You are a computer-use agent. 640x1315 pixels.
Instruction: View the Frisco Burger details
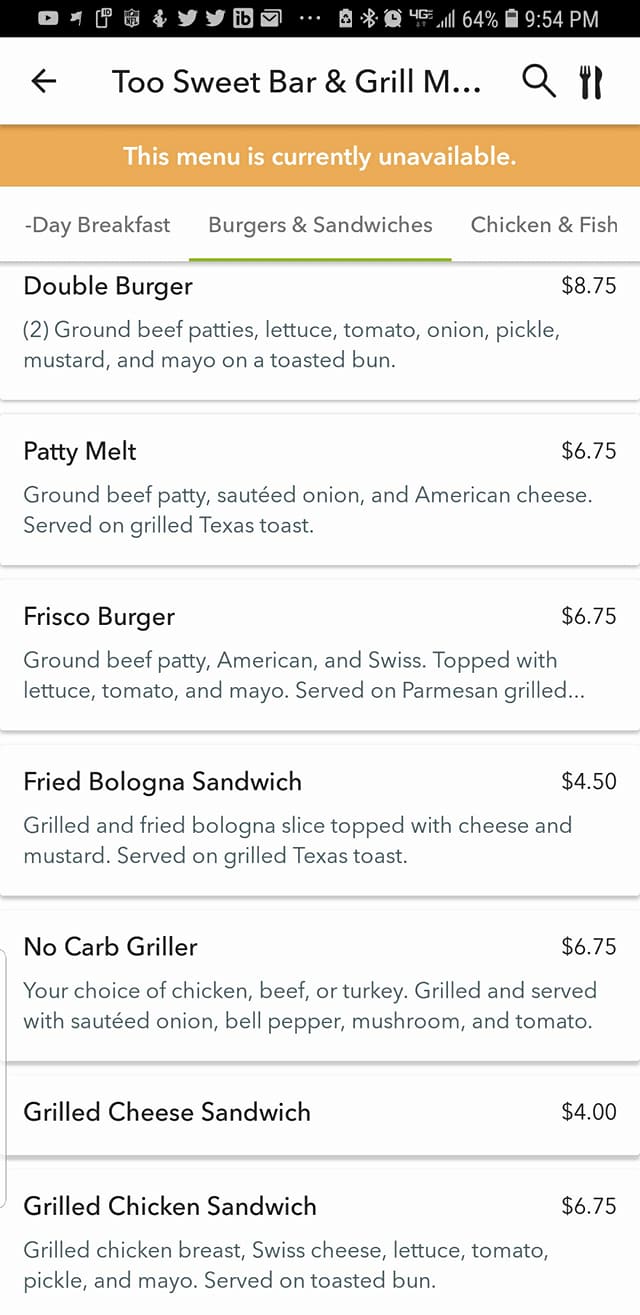click(x=320, y=655)
